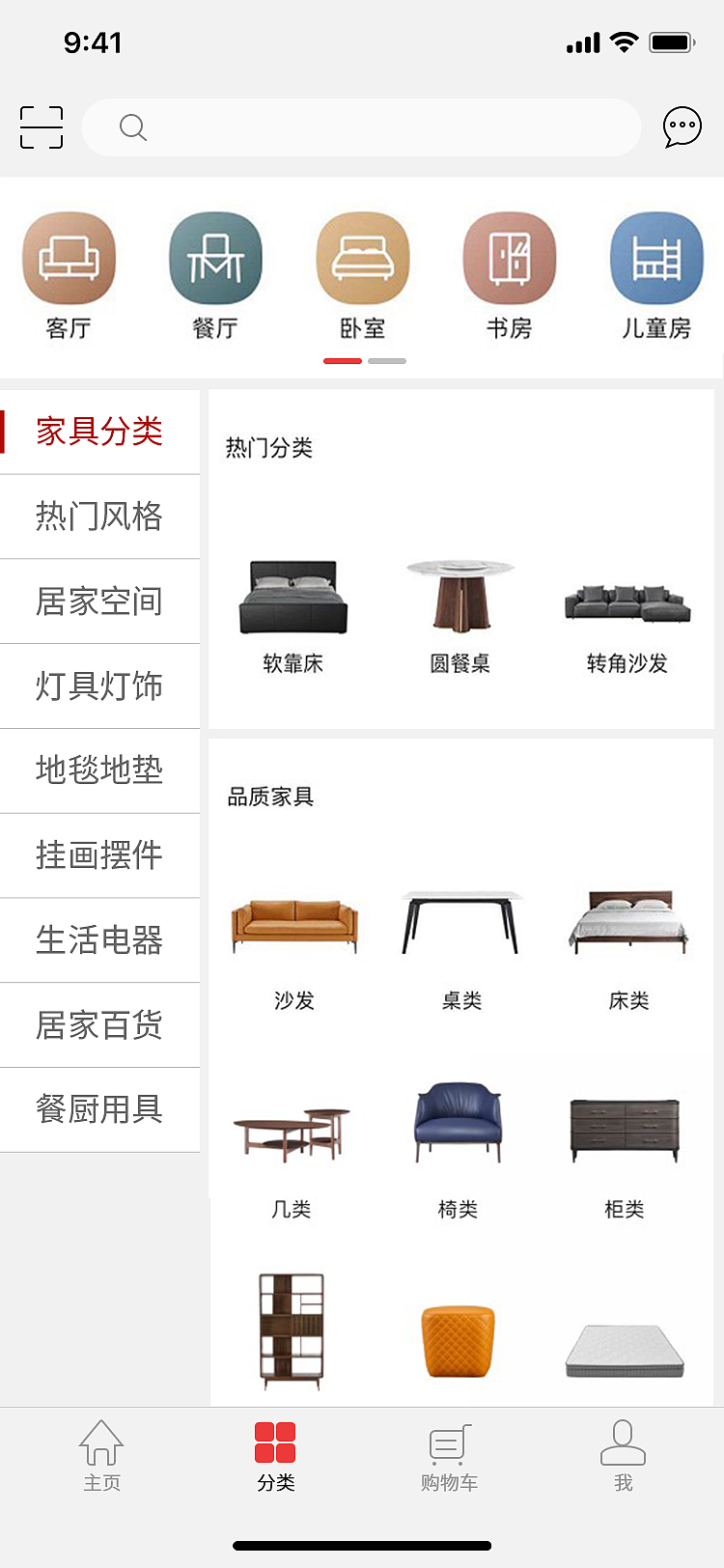Switch to the 主页 home tab
The height and width of the screenshot is (1568, 724).
point(101,1453)
